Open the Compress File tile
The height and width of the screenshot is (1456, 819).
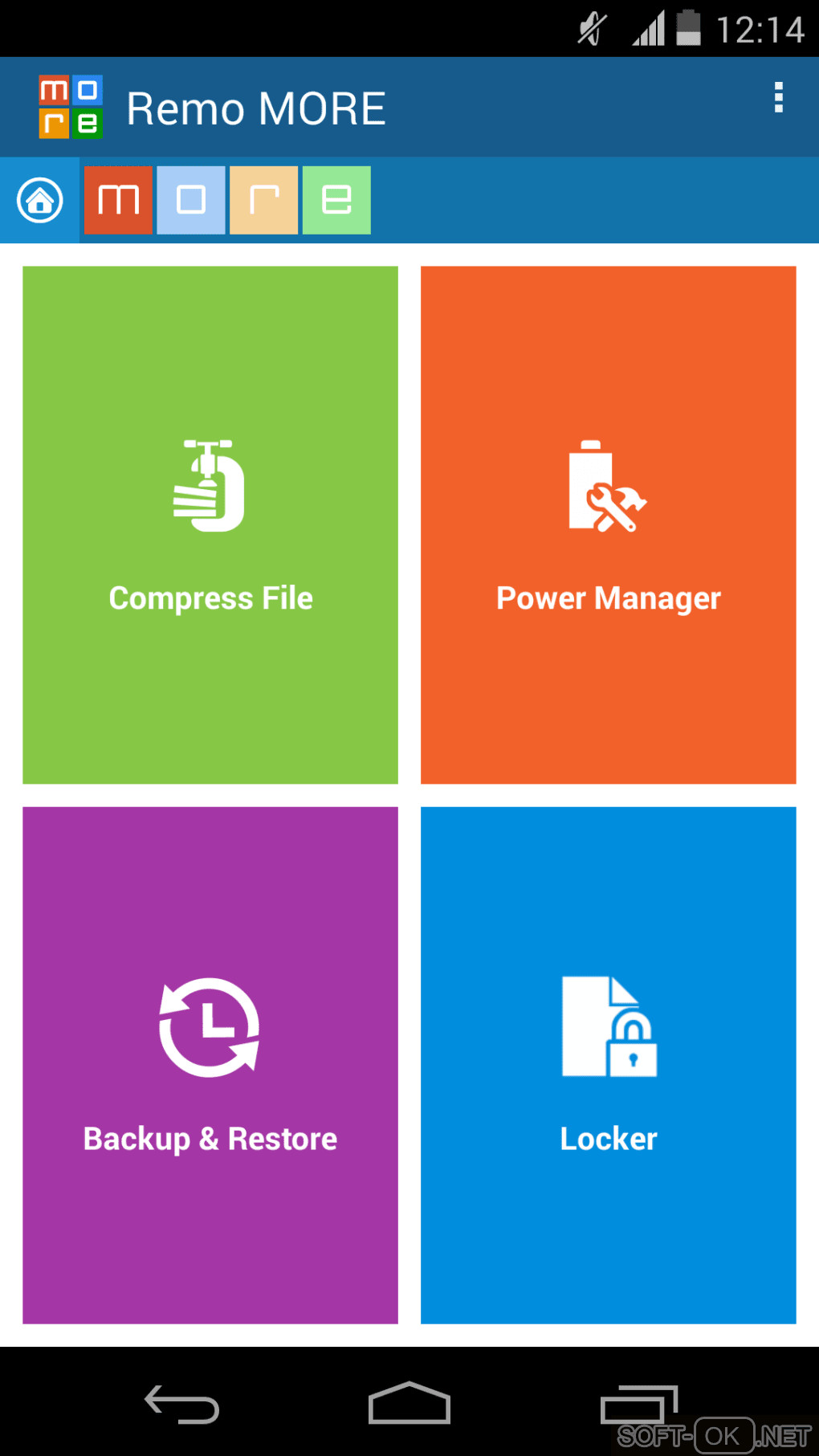(x=210, y=524)
